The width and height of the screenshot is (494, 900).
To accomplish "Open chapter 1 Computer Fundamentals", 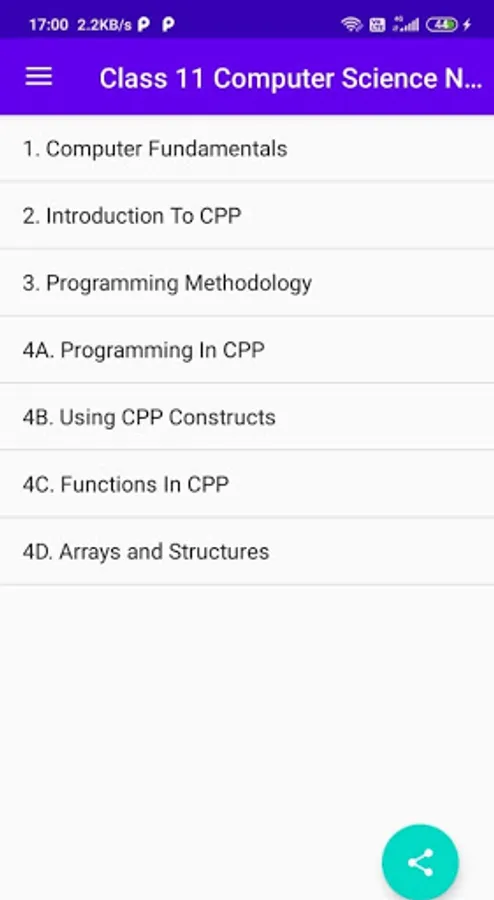I will tap(247, 149).
